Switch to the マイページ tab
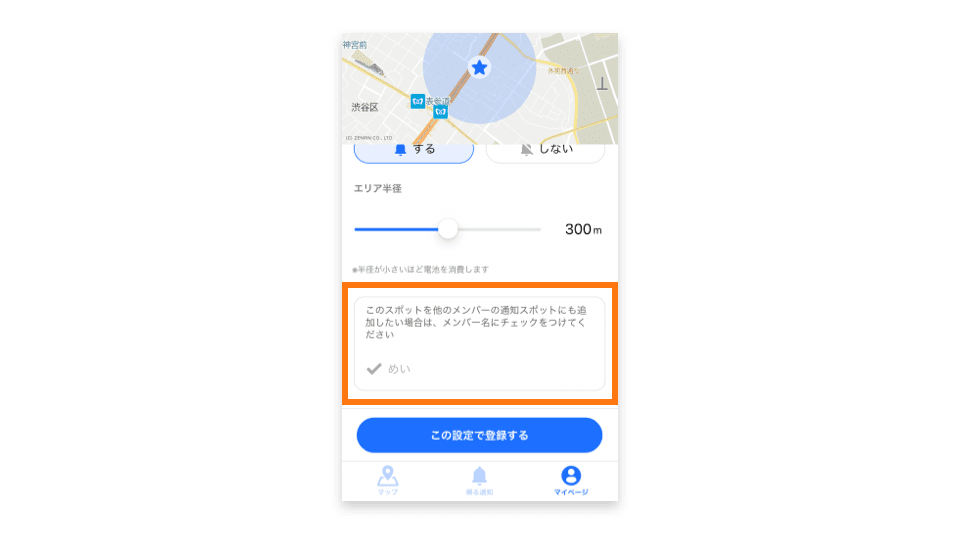 571,481
